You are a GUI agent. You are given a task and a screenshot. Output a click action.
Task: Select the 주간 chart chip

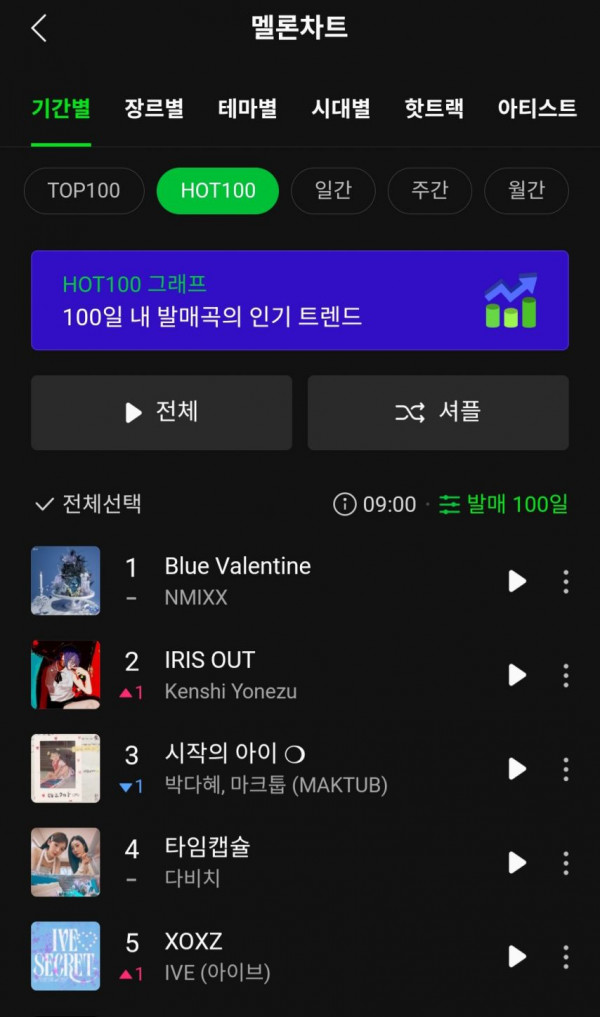[x=430, y=191]
